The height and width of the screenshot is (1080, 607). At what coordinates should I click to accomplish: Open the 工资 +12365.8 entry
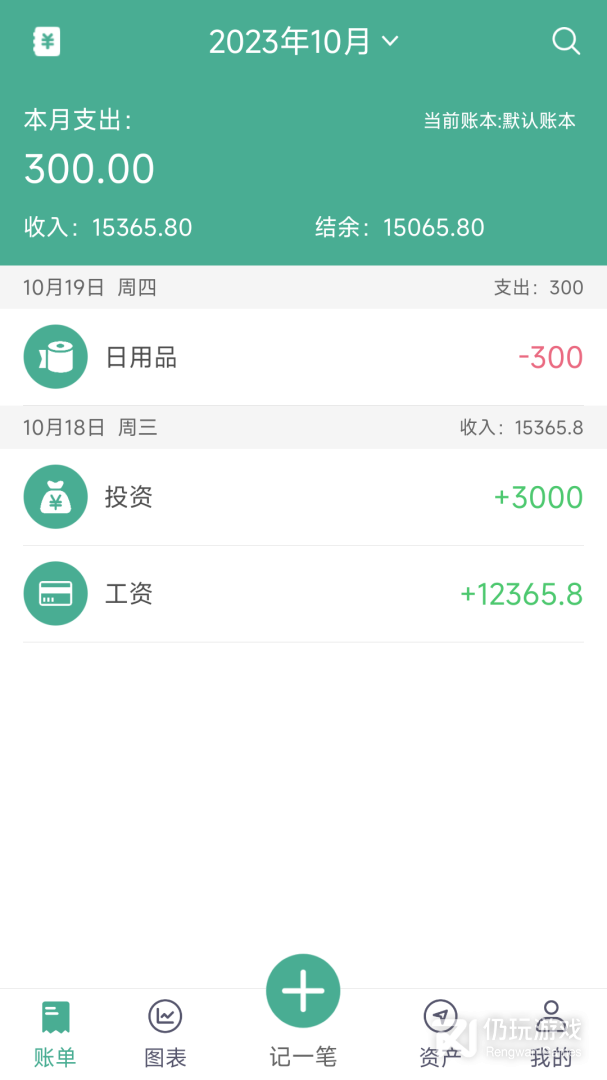click(x=303, y=594)
